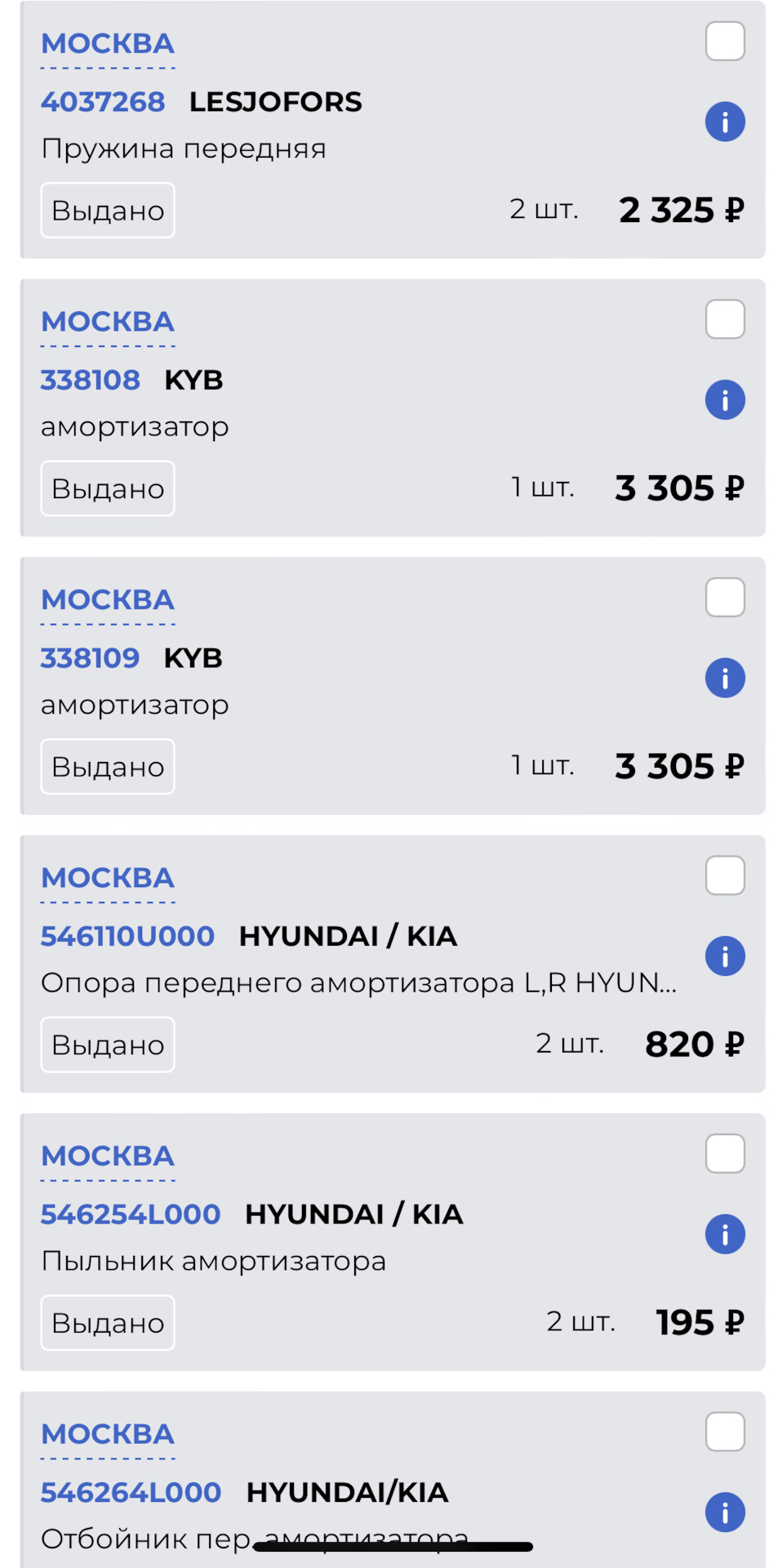Open part number 4037268 link

(x=103, y=102)
